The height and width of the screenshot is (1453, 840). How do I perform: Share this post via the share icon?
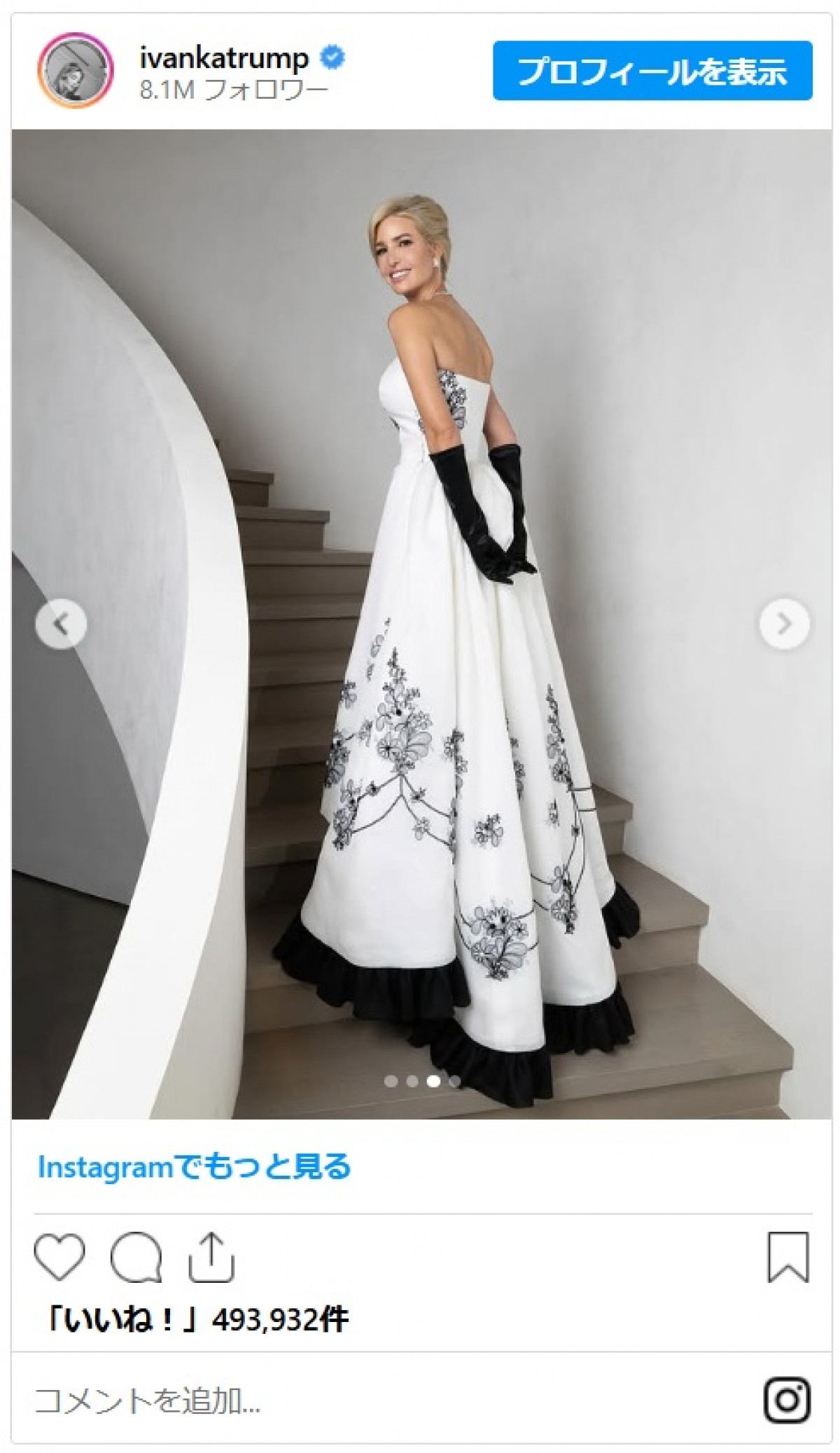[x=211, y=1258]
